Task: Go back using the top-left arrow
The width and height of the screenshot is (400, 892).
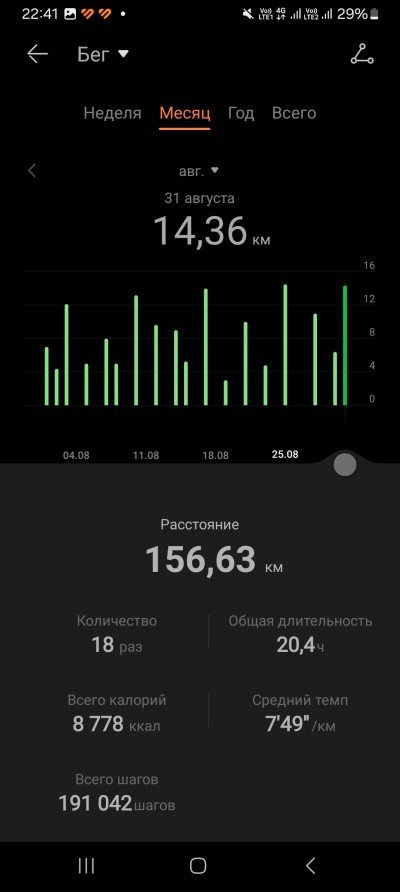Action: [x=38, y=55]
